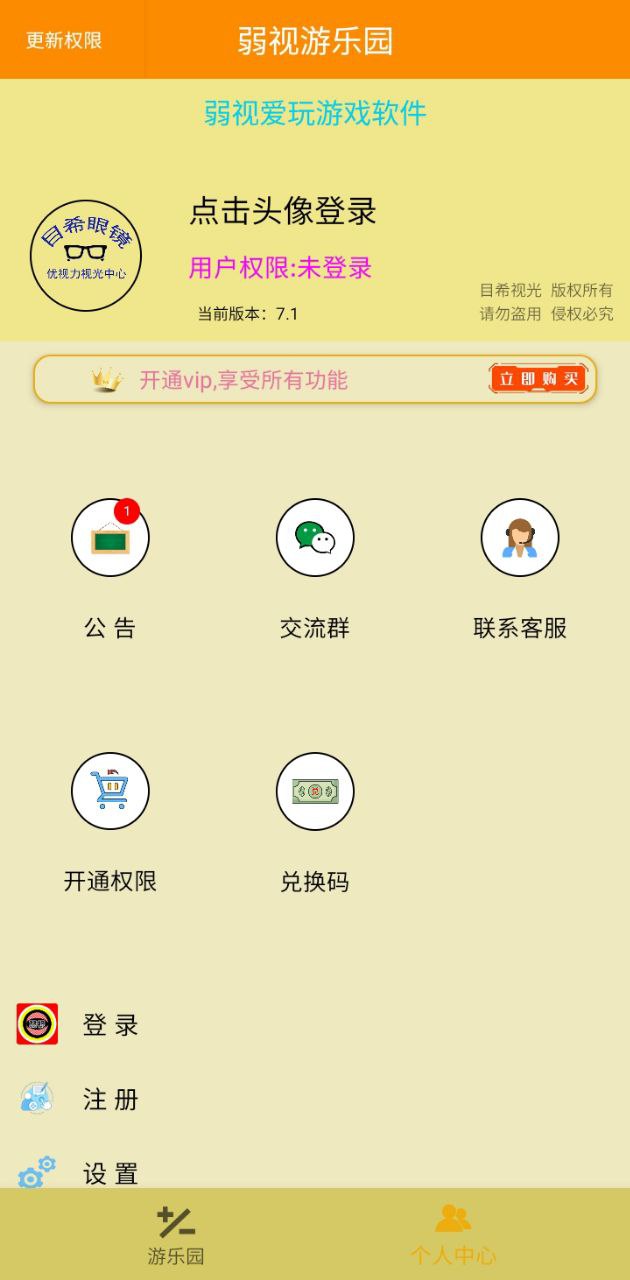Open the 设置 row
The width and height of the screenshot is (630, 1280).
[315, 1168]
